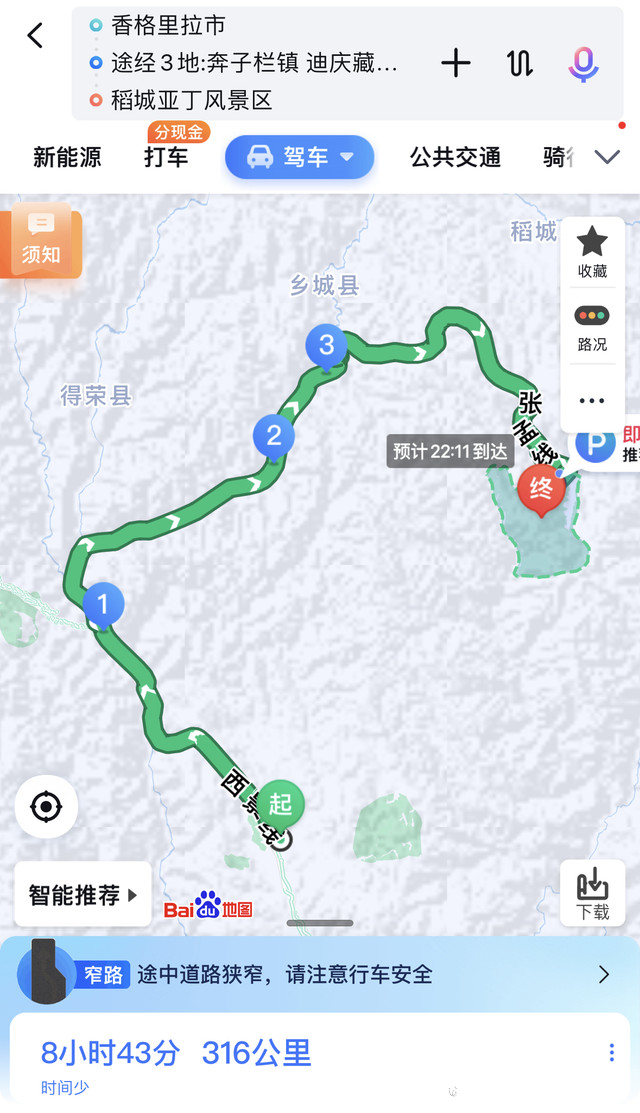Screen dimensions: 640x1113
Task: Toggle 路况 traffic layer
Action: [x=592, y=327]
